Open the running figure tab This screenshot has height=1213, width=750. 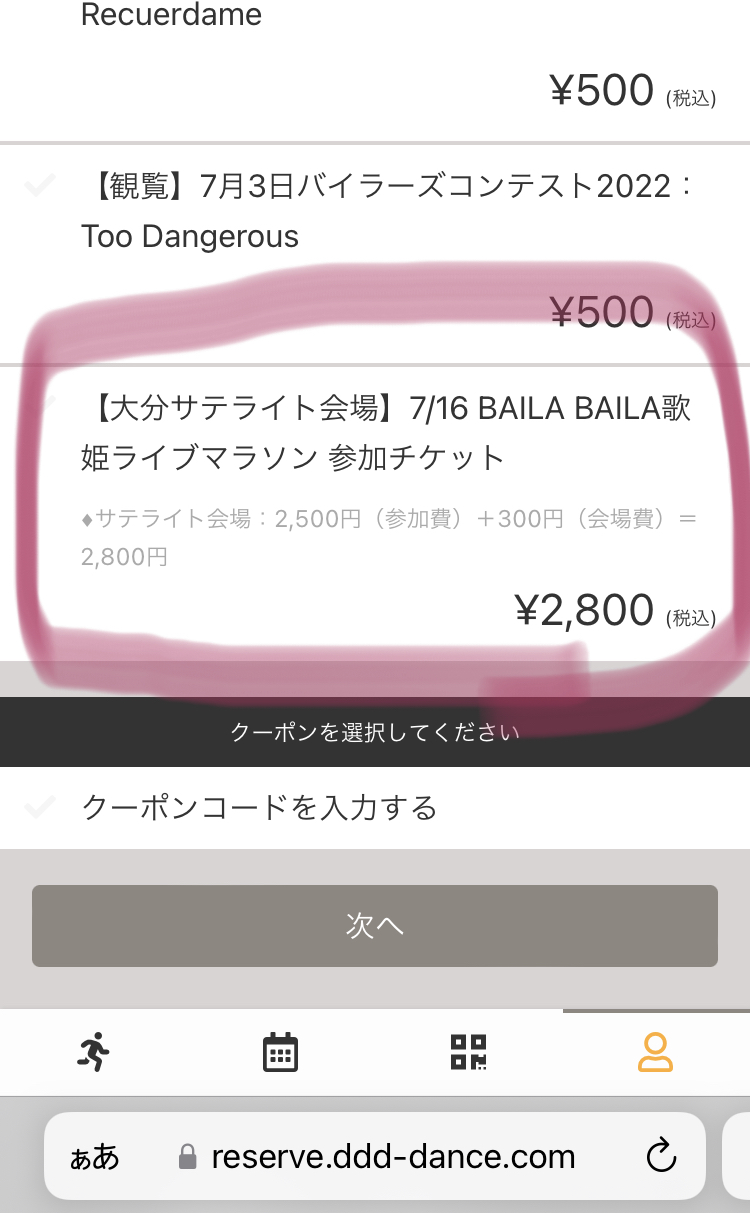(x=94, y=1052)
